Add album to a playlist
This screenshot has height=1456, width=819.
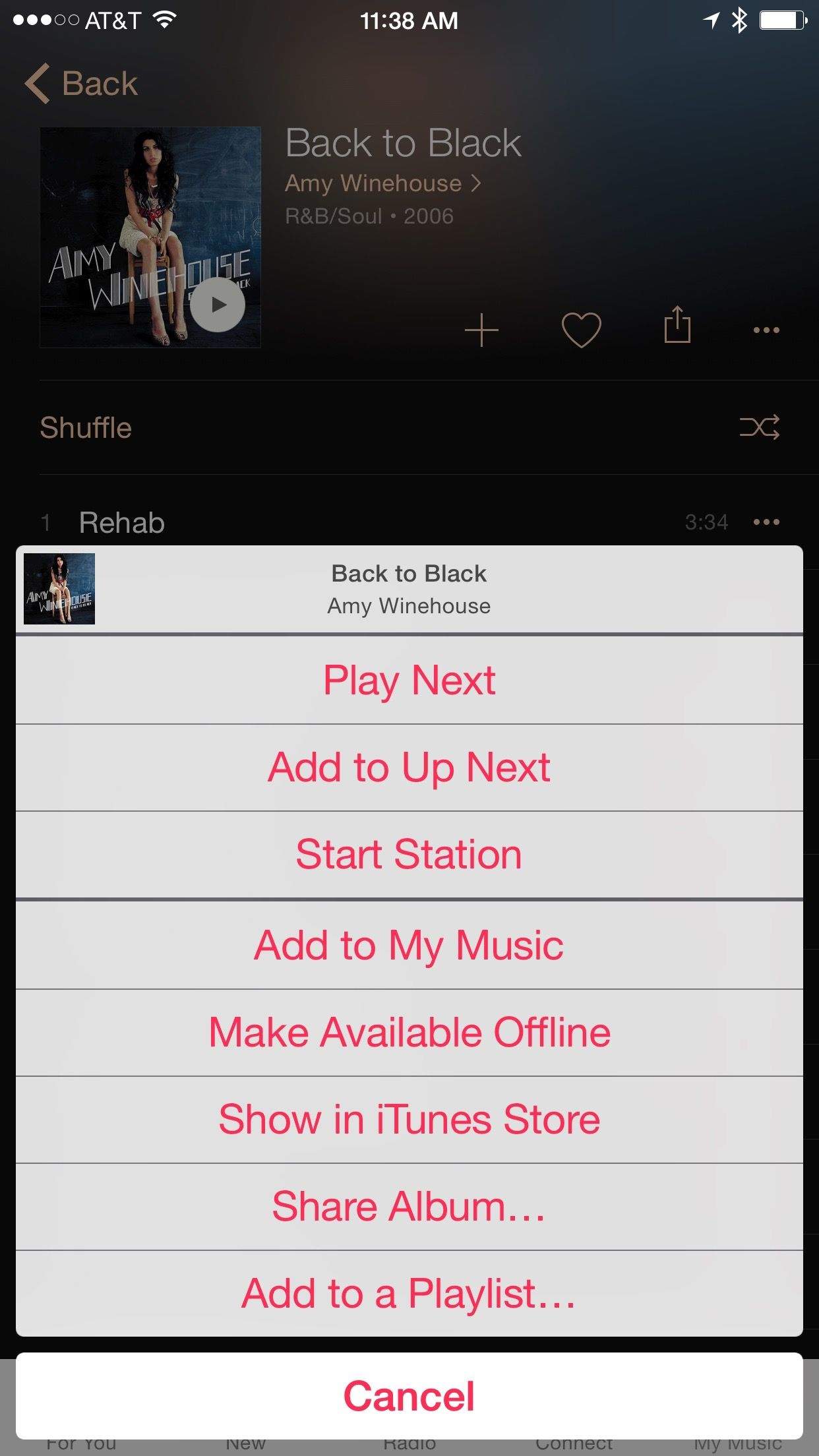click(409, 1294)
